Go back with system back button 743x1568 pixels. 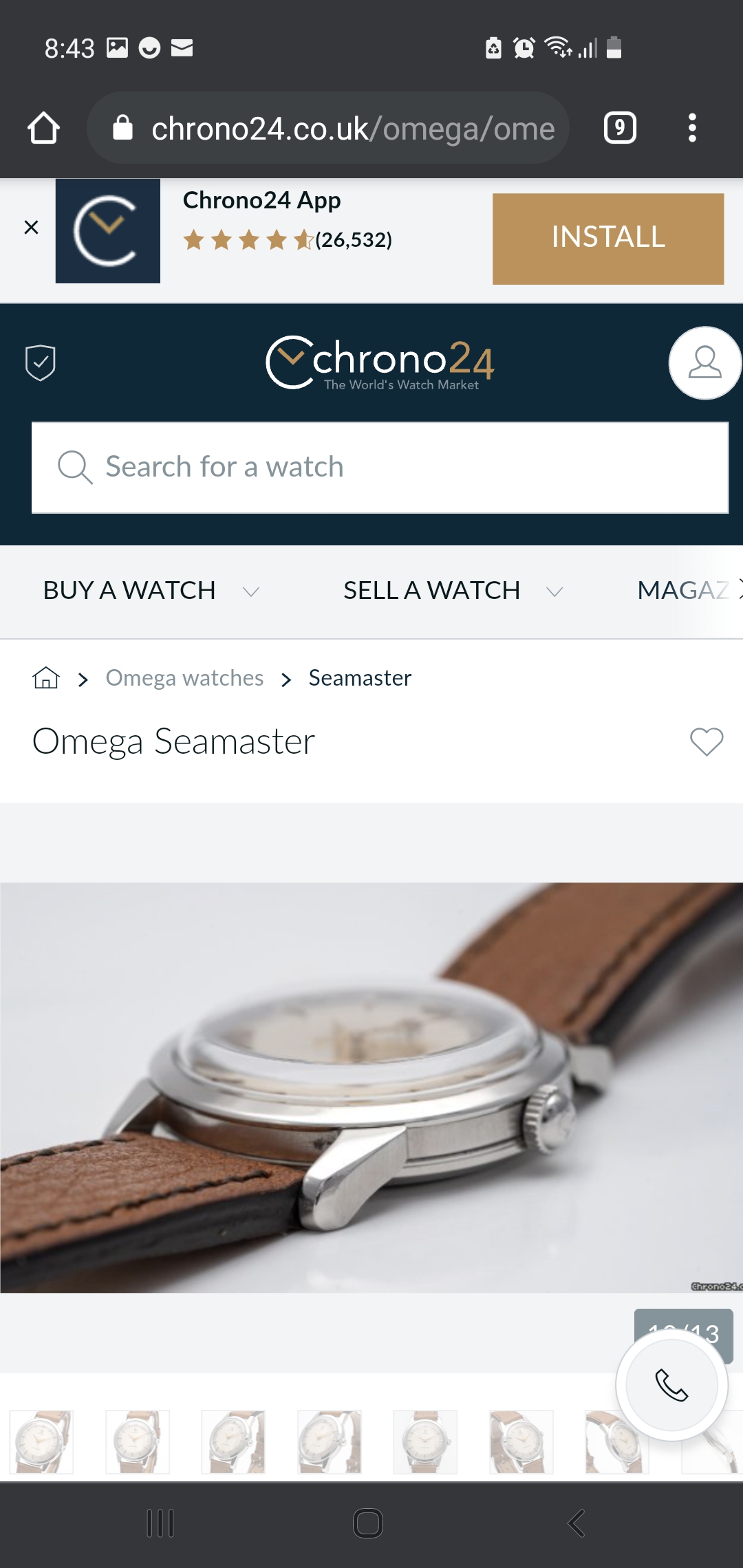[x=577, y=1523]
